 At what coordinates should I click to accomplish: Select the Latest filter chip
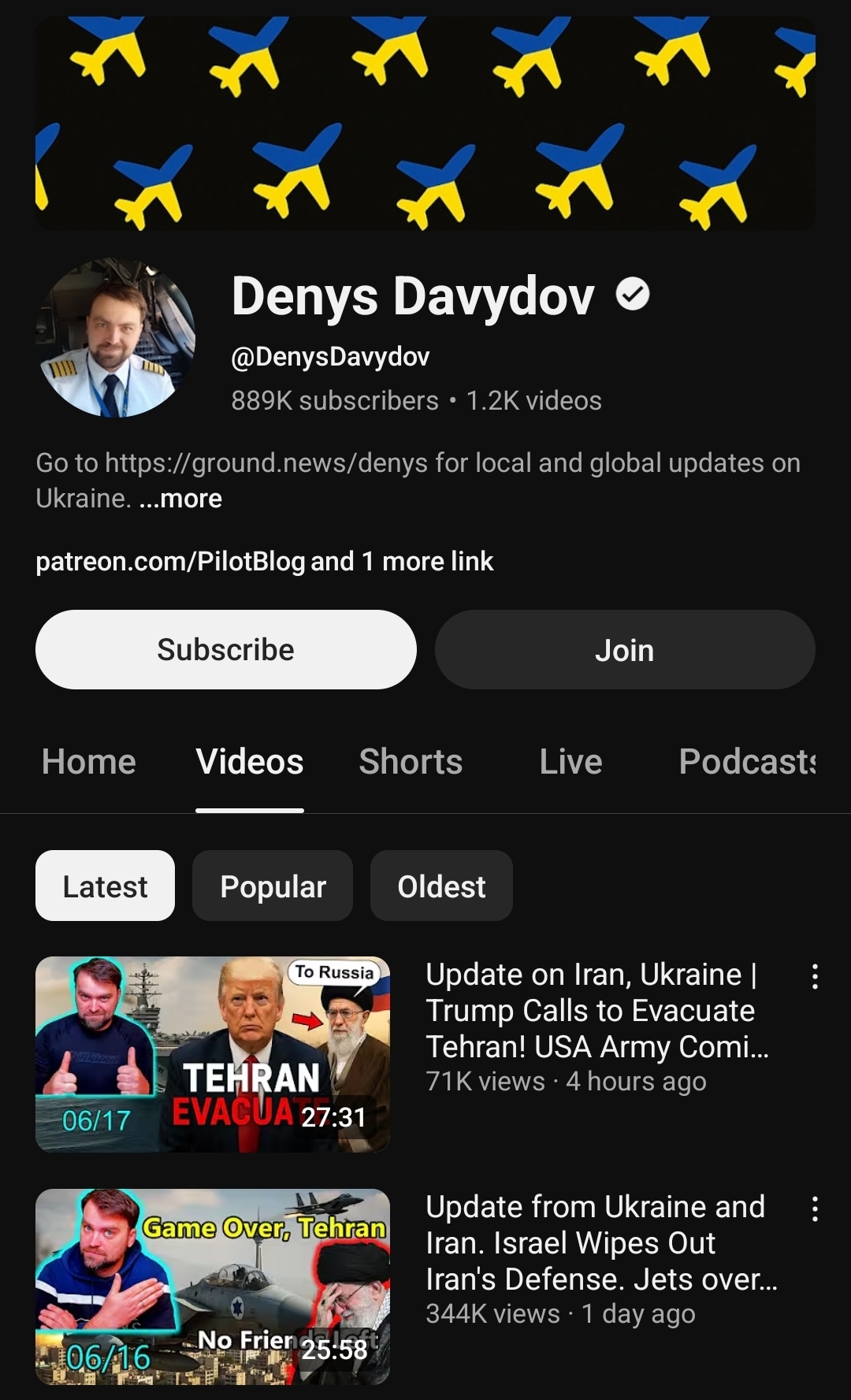105,886
